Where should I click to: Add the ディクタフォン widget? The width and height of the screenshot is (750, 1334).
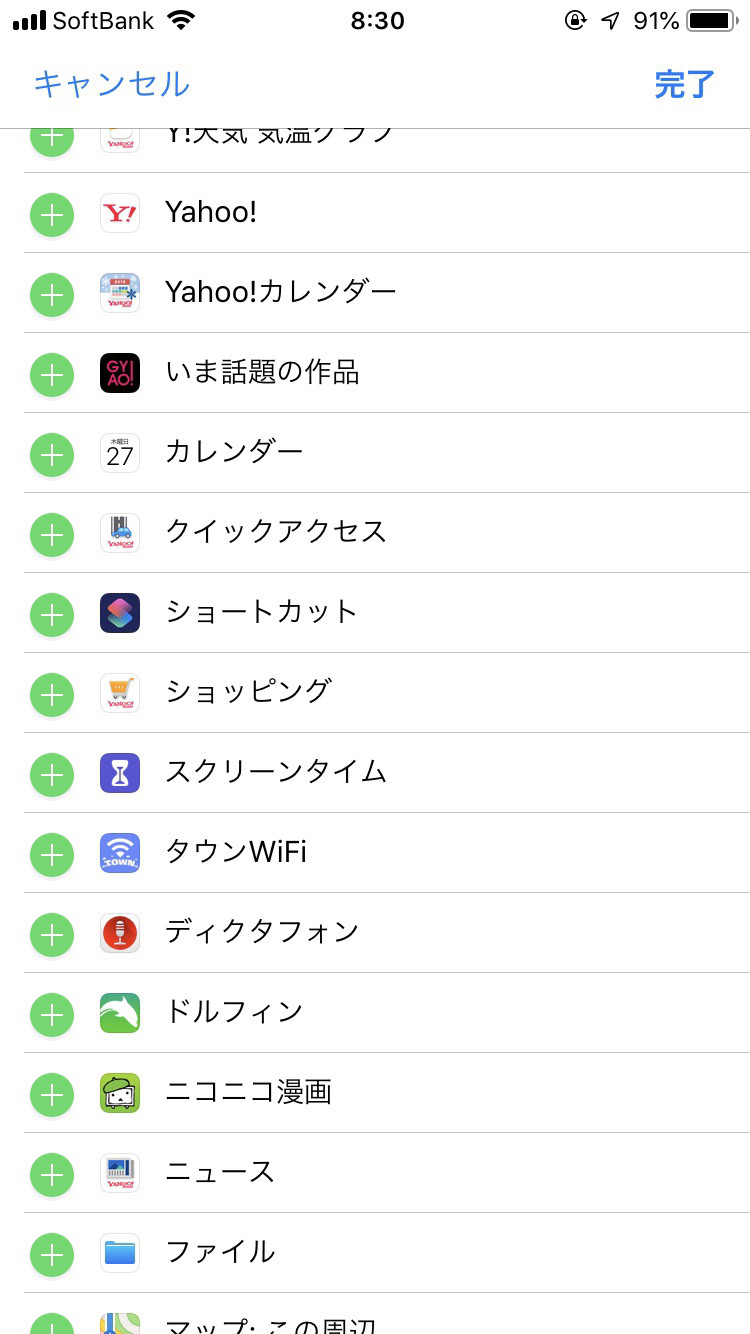pos(52,933)
